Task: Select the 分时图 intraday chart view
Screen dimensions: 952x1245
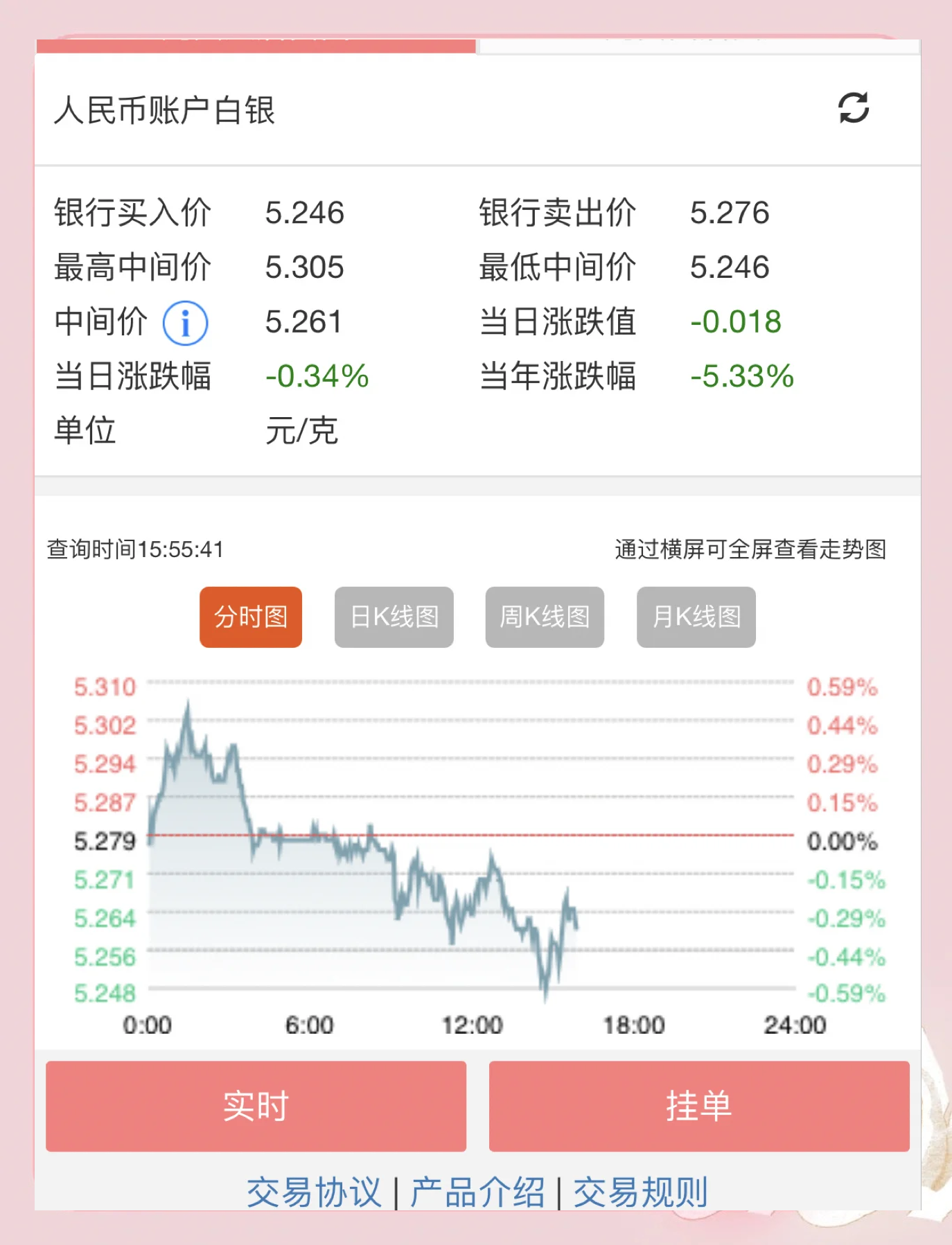Action: pos(250,617)
